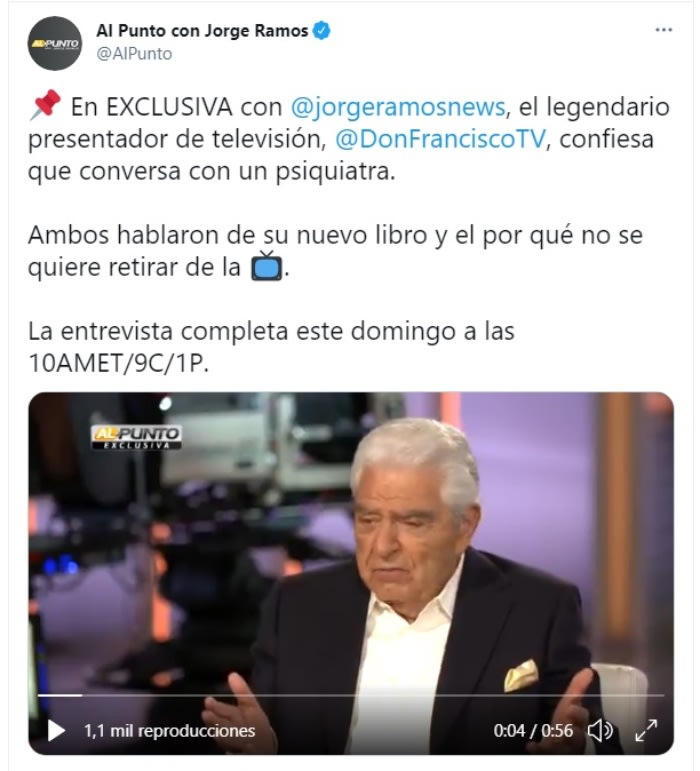The image size is (700, 771).
Task: Seek along the video progress bar
Action: pyautogui.click(x=350, y=695)
